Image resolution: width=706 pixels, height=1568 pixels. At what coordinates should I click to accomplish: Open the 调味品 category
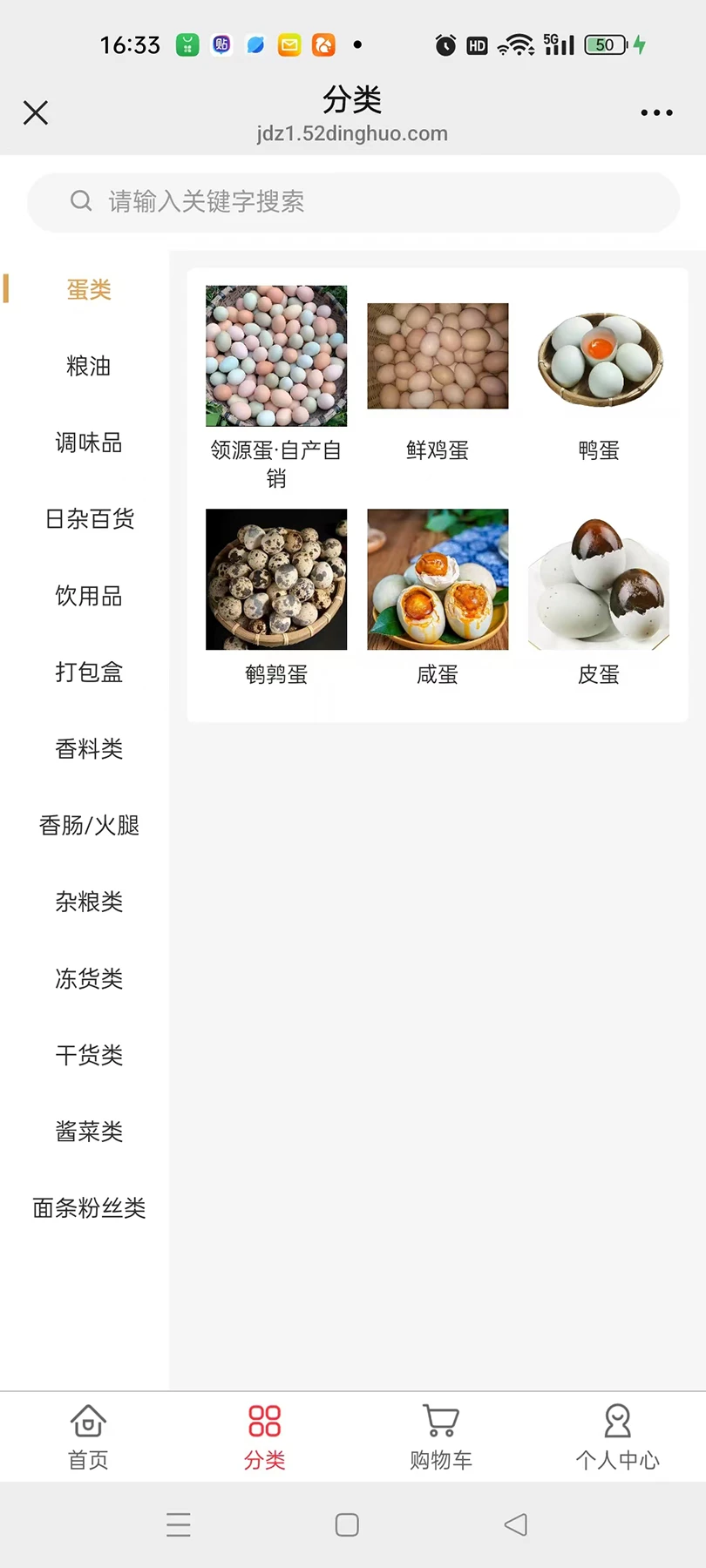click(89, 443)
